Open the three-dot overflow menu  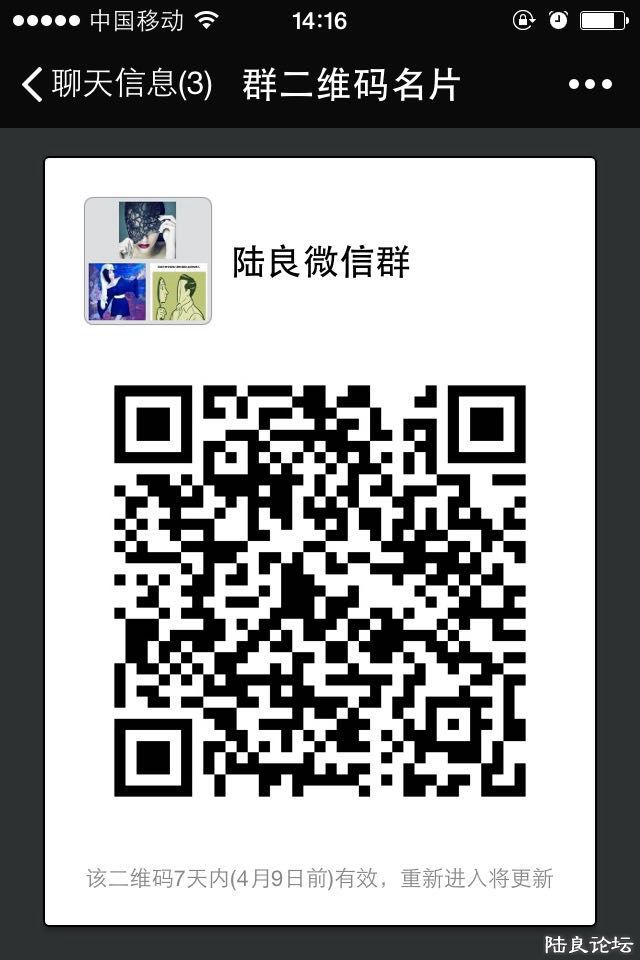[590, 85]
